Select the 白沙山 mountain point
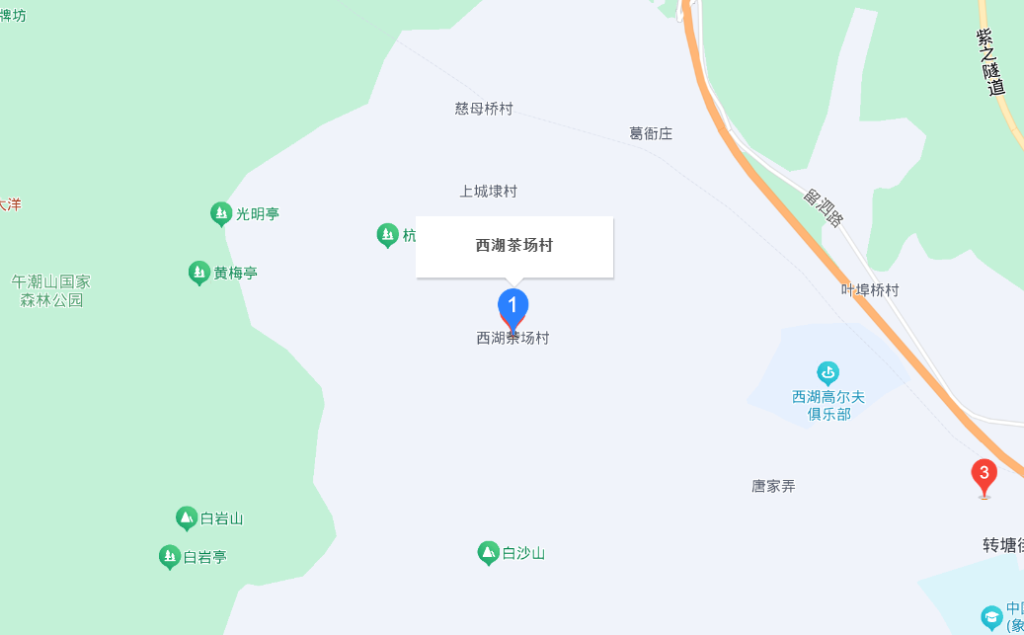This screenshot has height=635, width=1024. pos(487,552)
